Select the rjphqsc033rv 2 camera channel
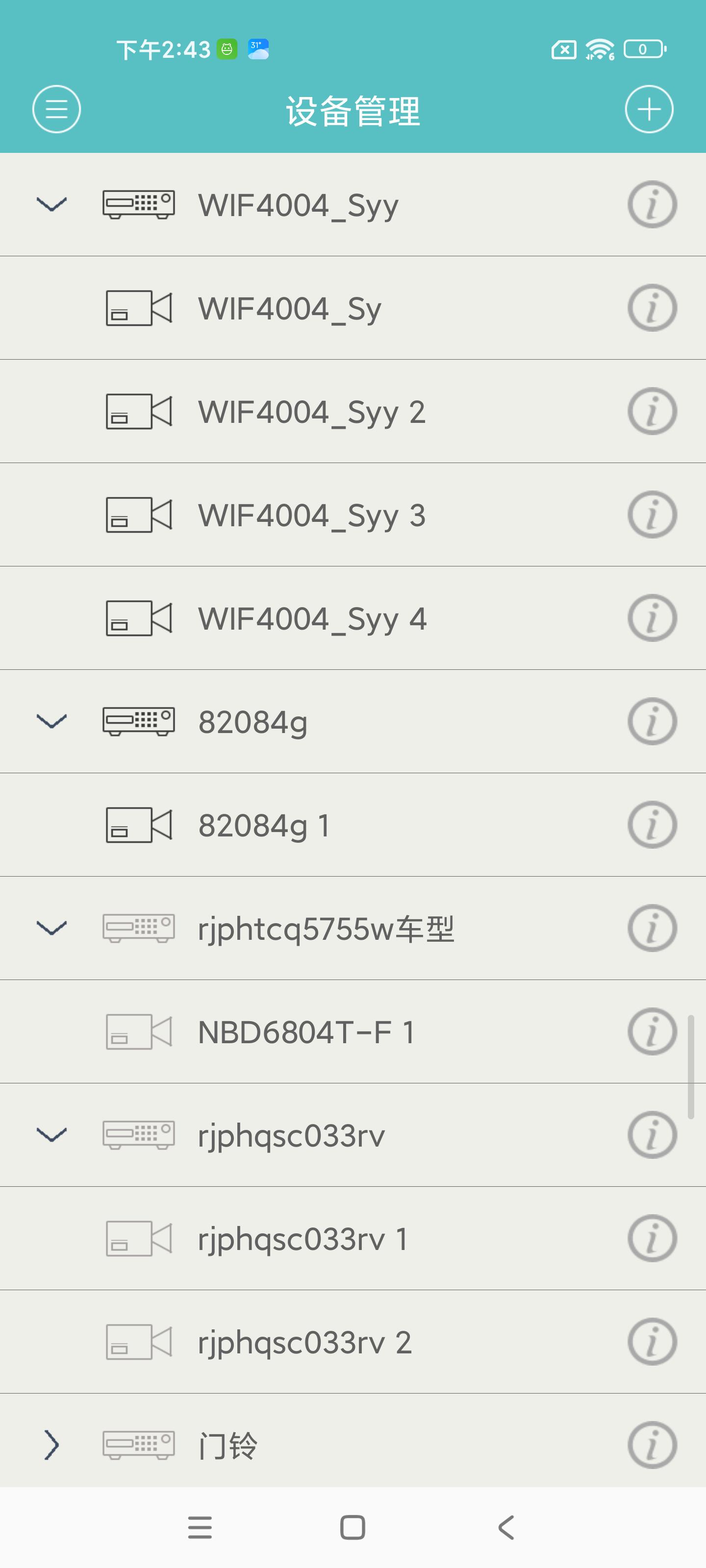 (x=304, y=1342)
